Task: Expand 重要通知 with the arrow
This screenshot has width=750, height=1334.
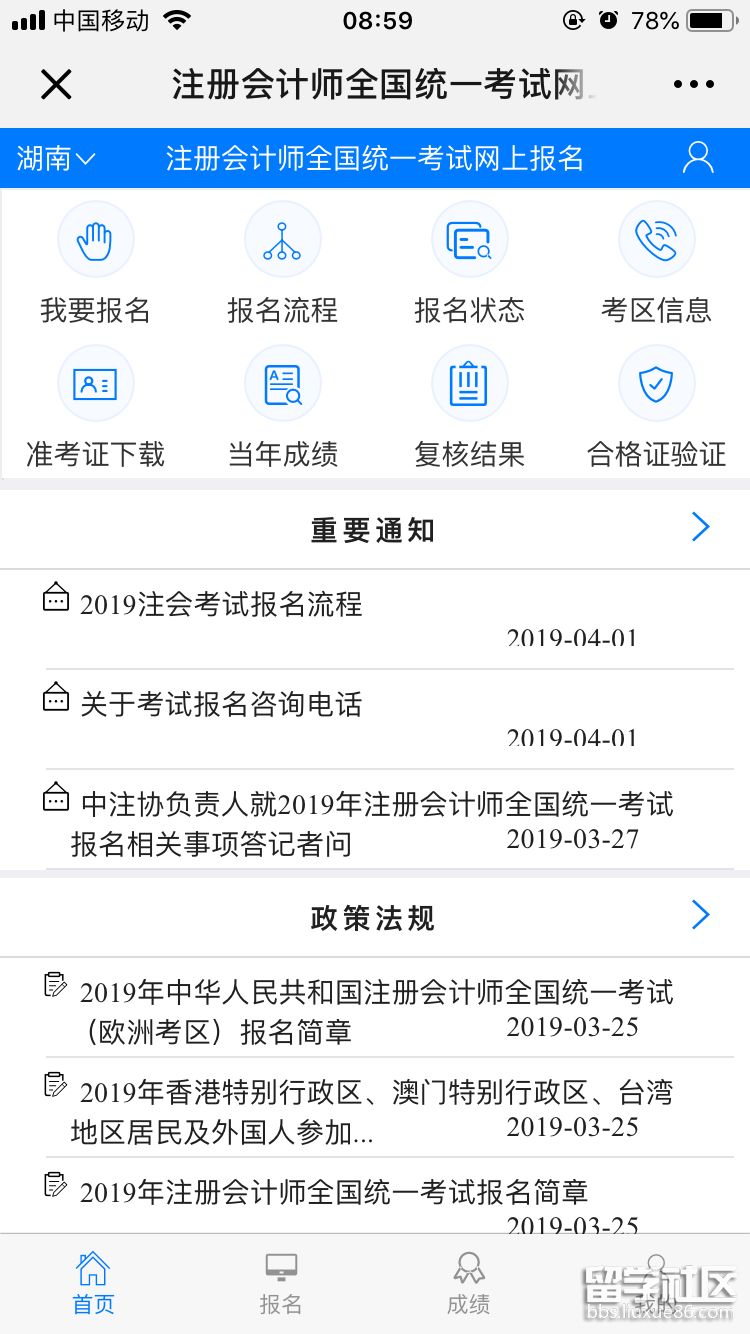Action: 701,527
